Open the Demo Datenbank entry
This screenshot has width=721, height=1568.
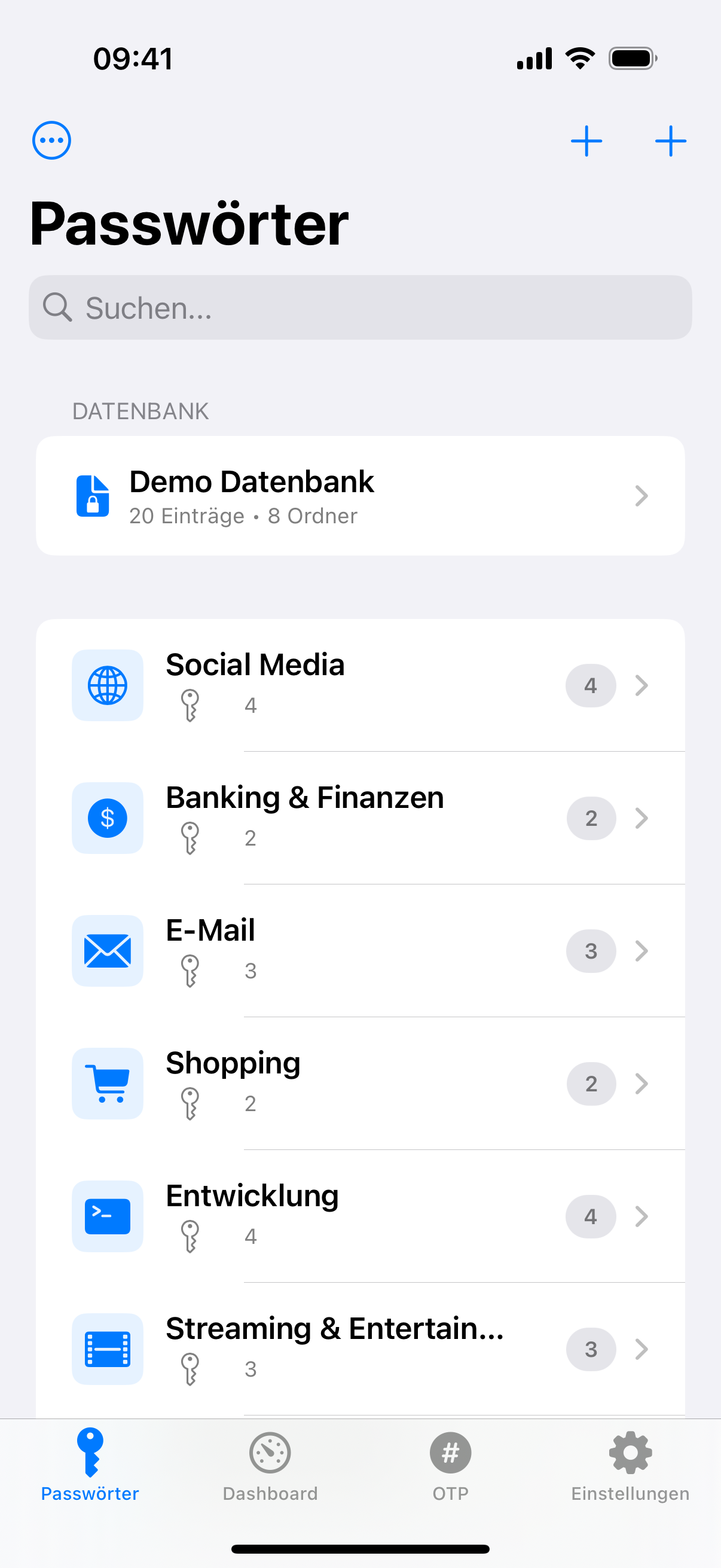tap(360, 496)
